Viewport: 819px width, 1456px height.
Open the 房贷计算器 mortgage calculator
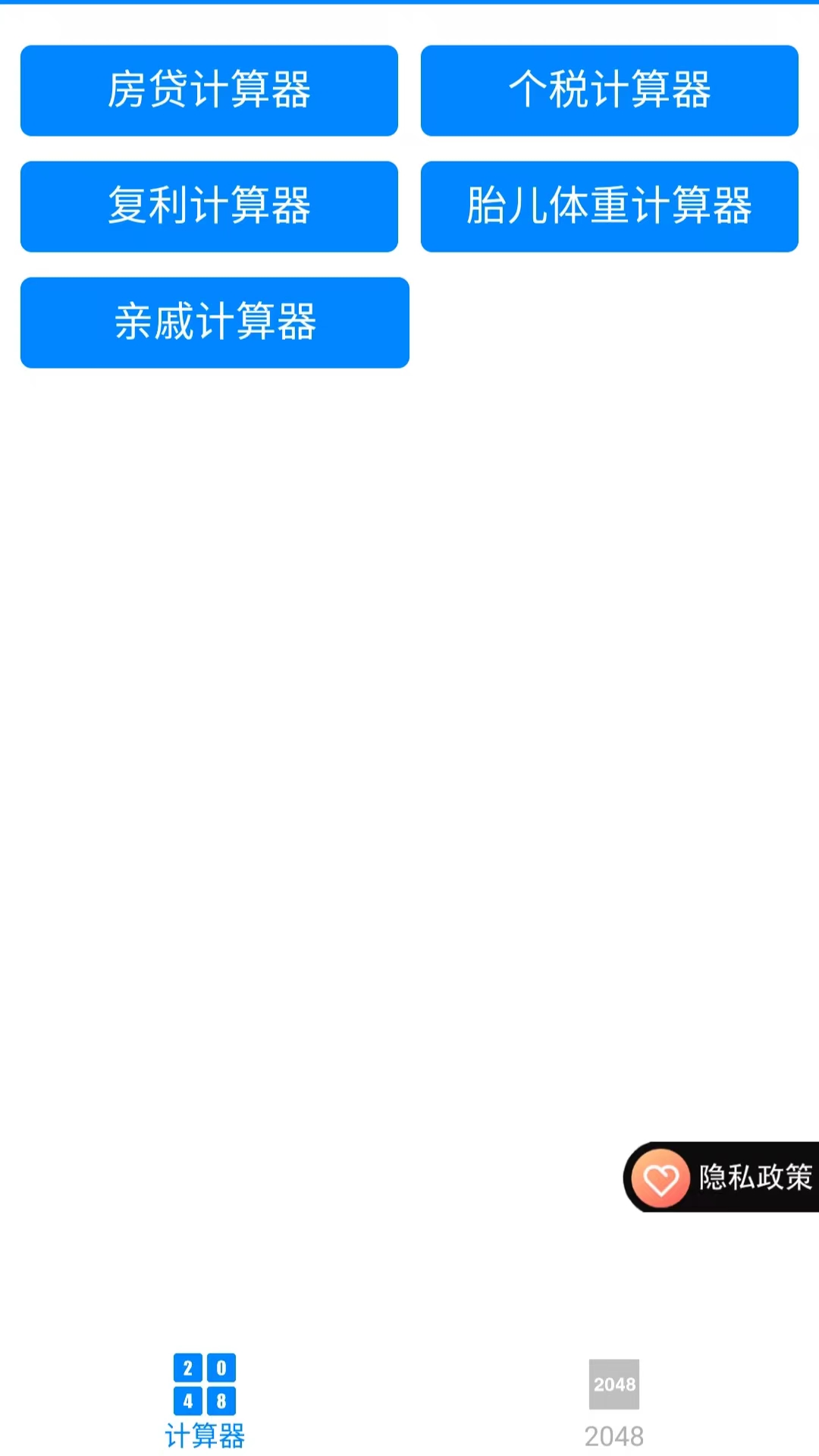(209, 91)
